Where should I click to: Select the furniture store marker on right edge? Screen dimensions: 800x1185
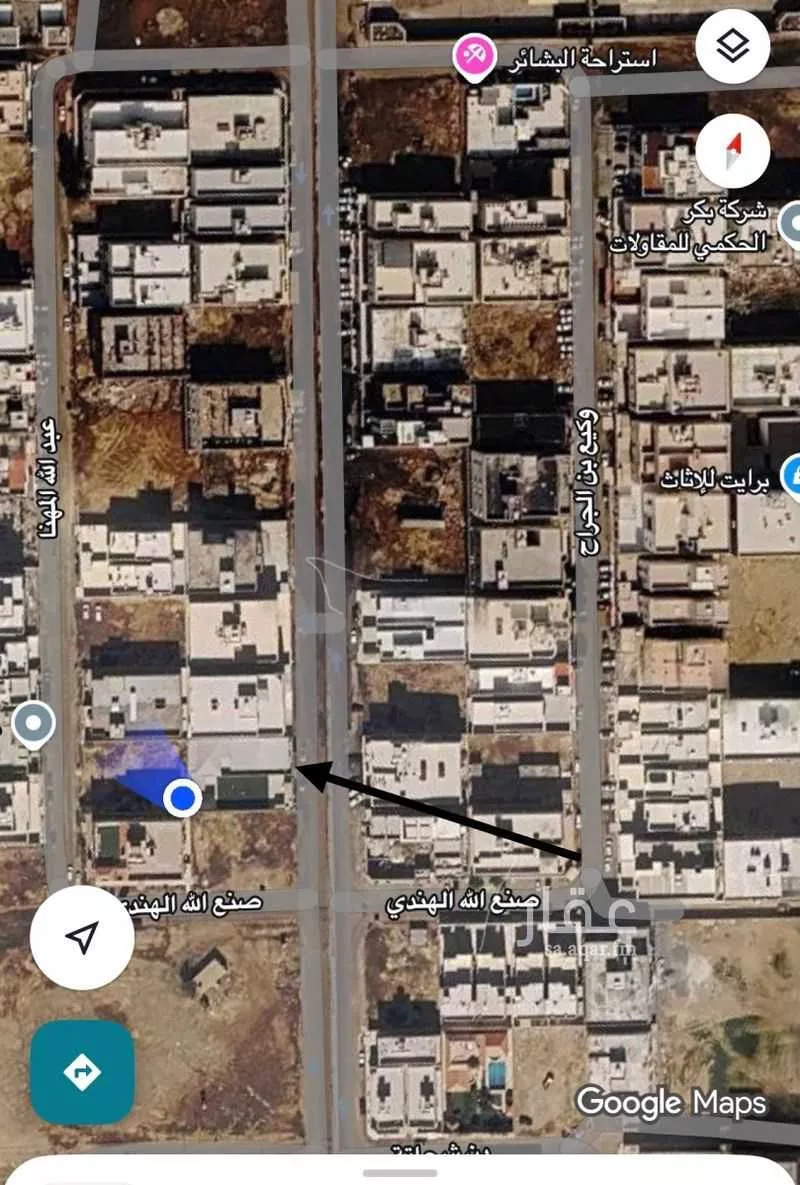(793, 471)
